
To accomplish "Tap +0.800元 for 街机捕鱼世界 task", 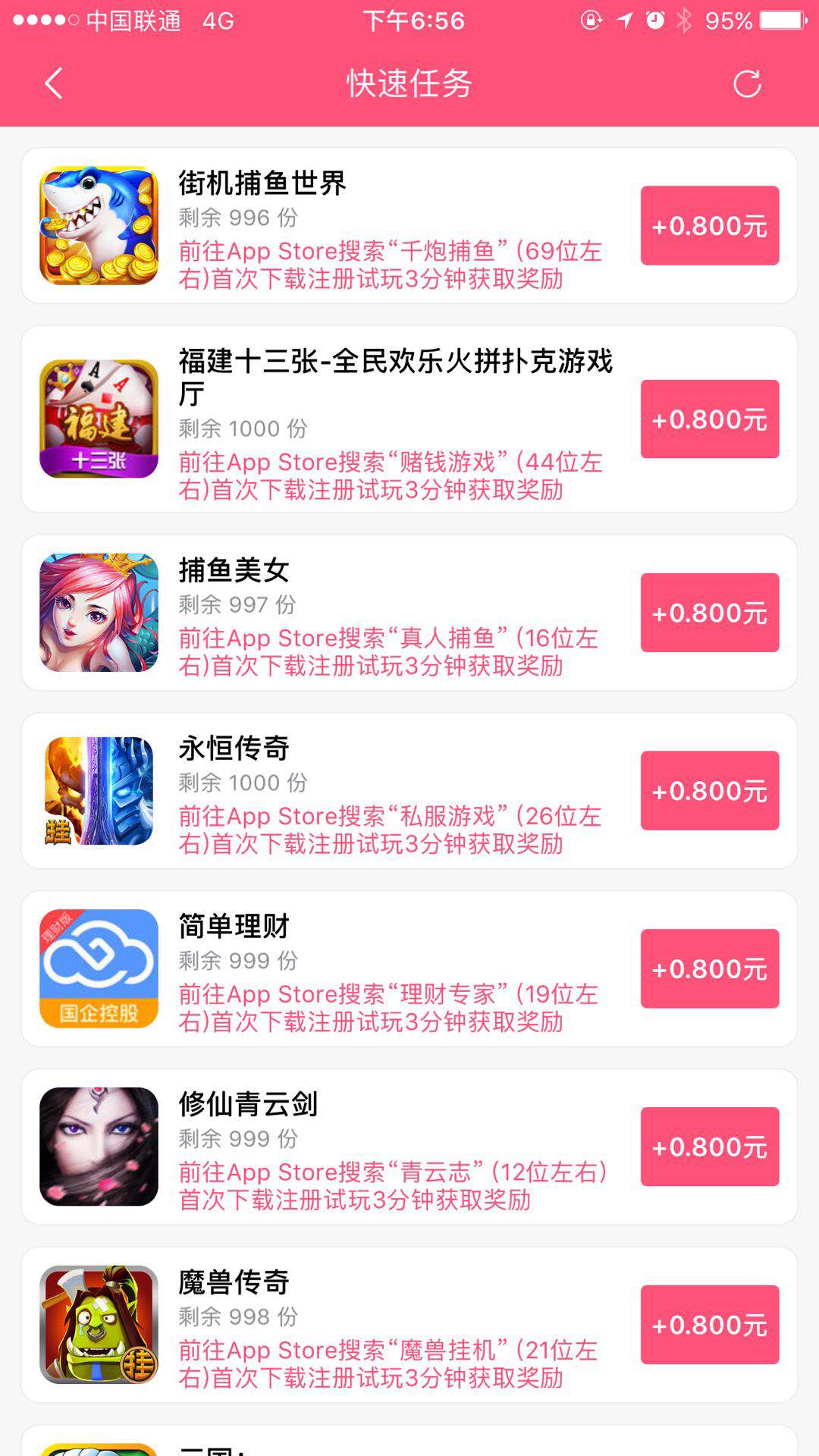I will tap(708, 225).
